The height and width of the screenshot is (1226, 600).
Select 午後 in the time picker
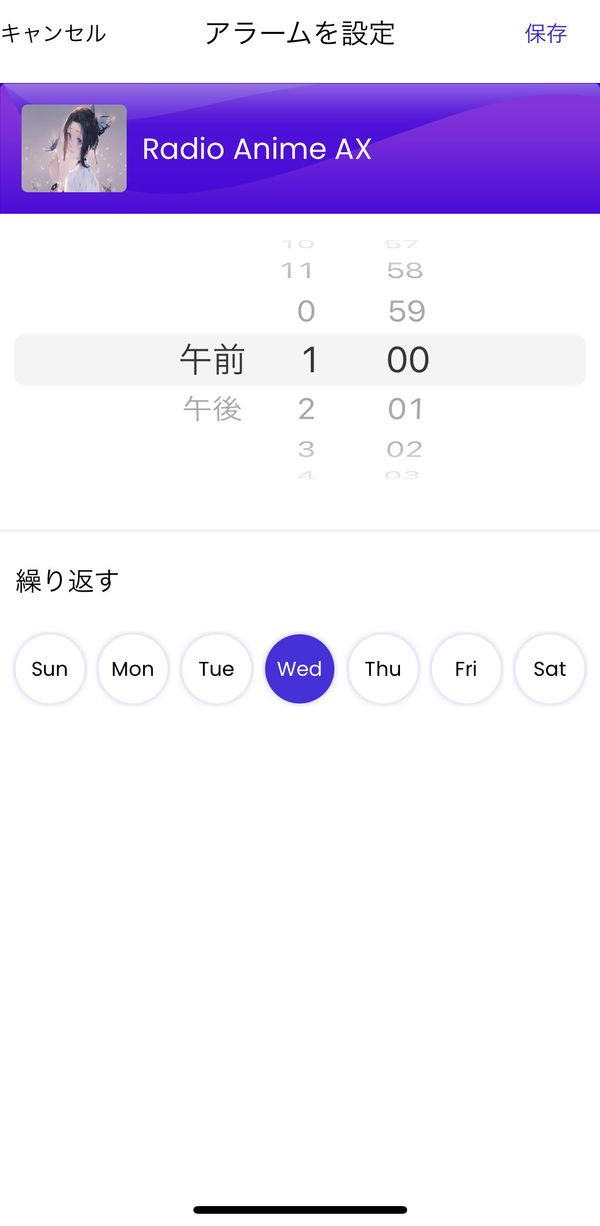[213, 409]
